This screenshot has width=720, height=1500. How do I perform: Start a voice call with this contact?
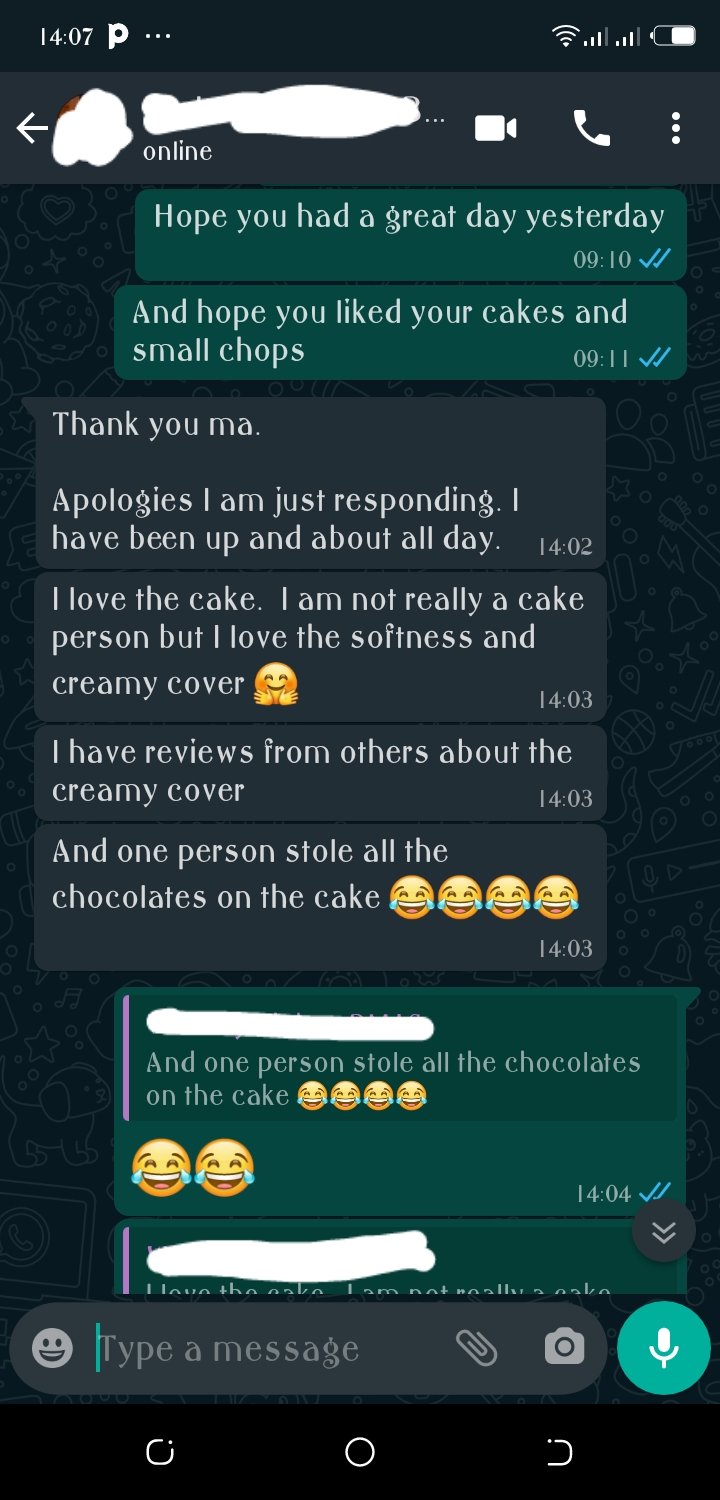click(x=591, y=128)
